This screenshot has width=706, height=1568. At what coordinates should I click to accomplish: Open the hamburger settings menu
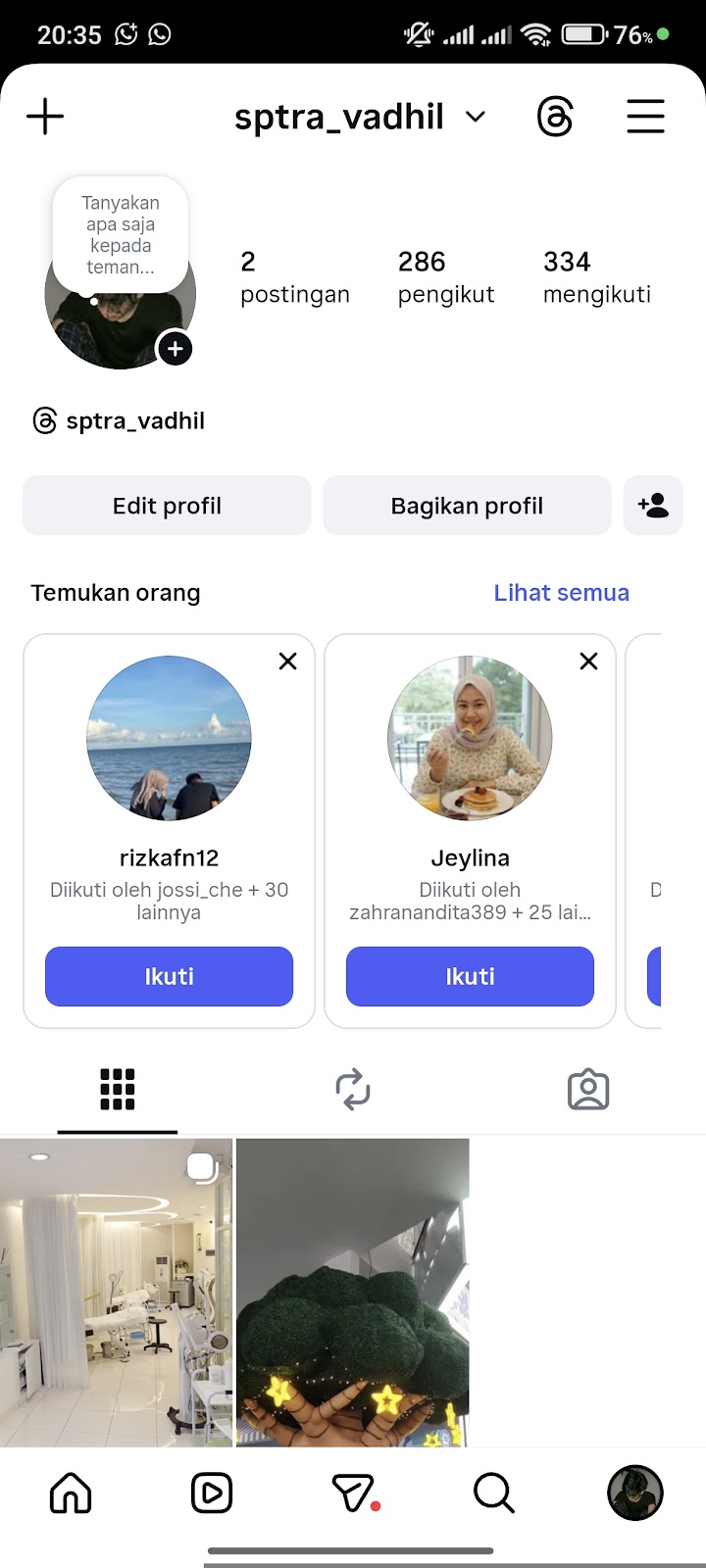[645, 118]
